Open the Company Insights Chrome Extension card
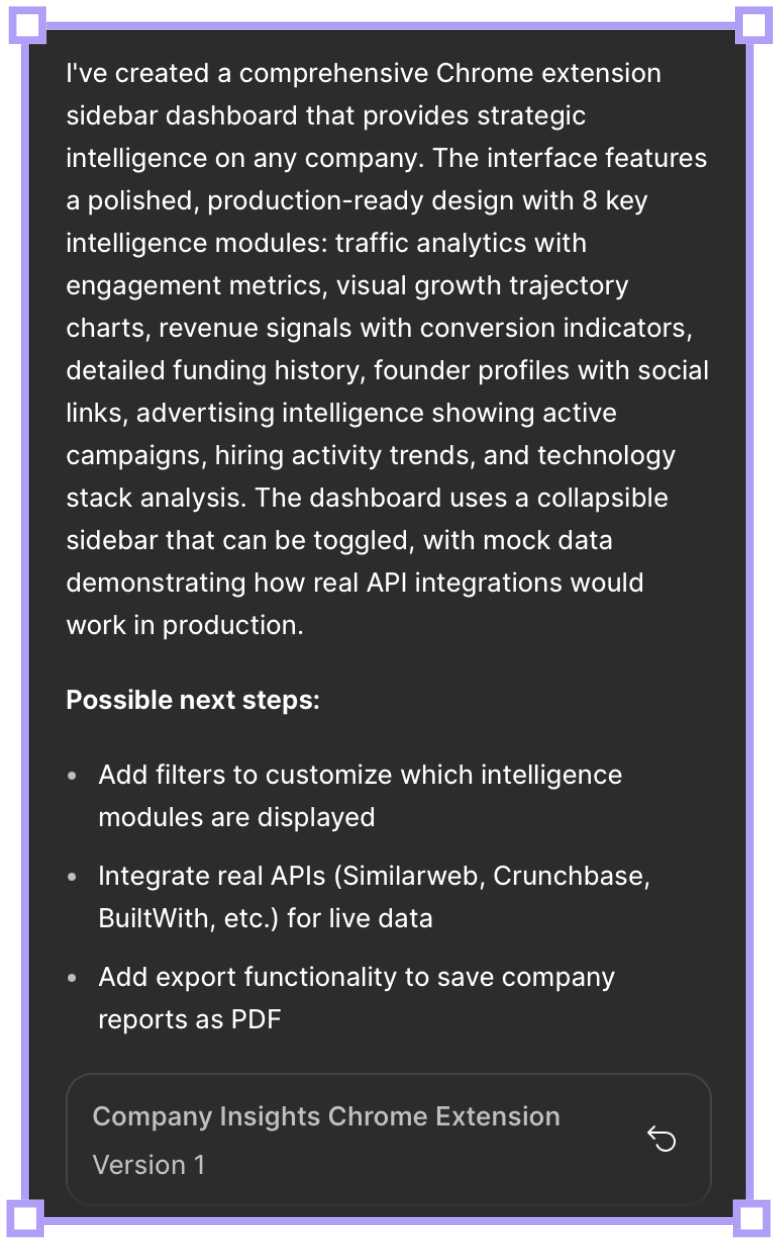 pyautogui.click(x=326, y=1138)
